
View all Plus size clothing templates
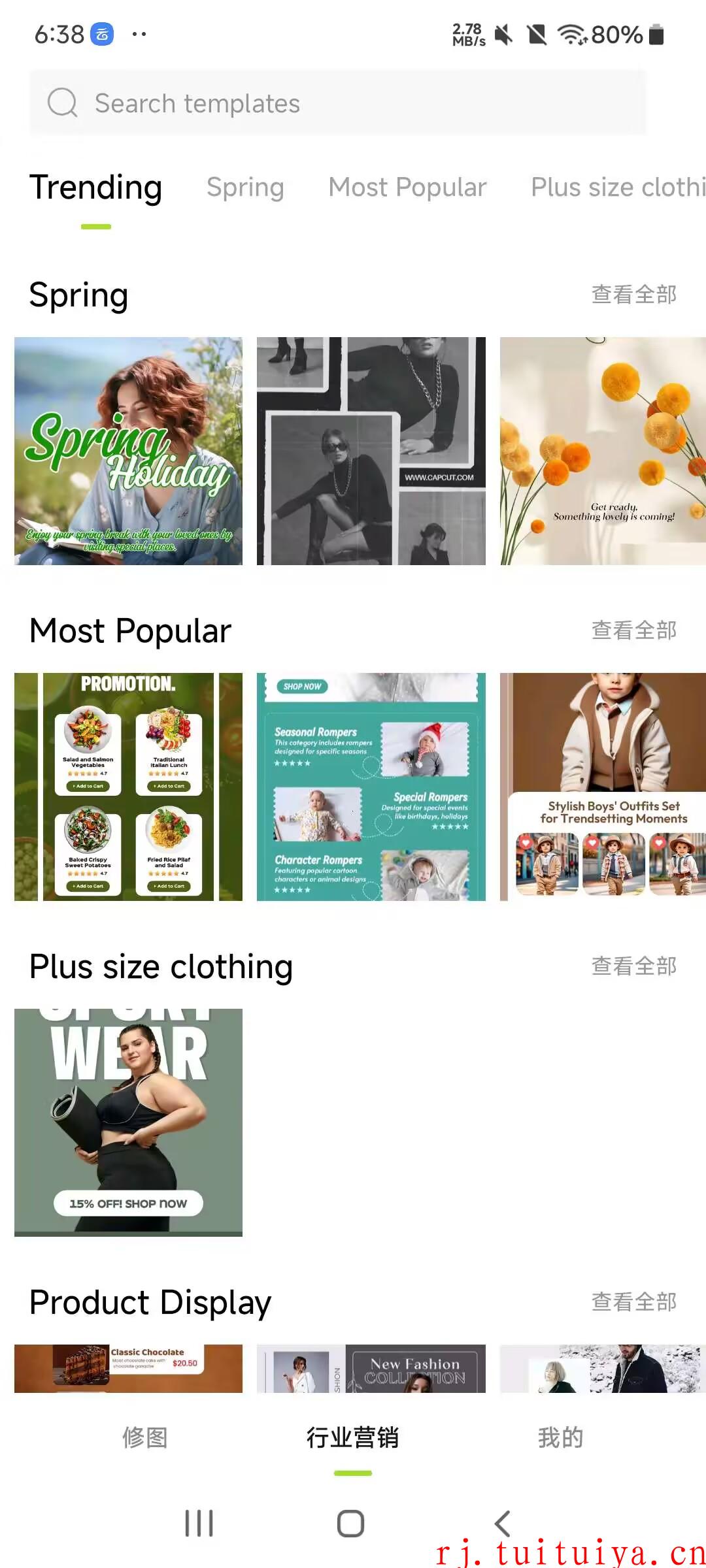click(x=633, y=966)
